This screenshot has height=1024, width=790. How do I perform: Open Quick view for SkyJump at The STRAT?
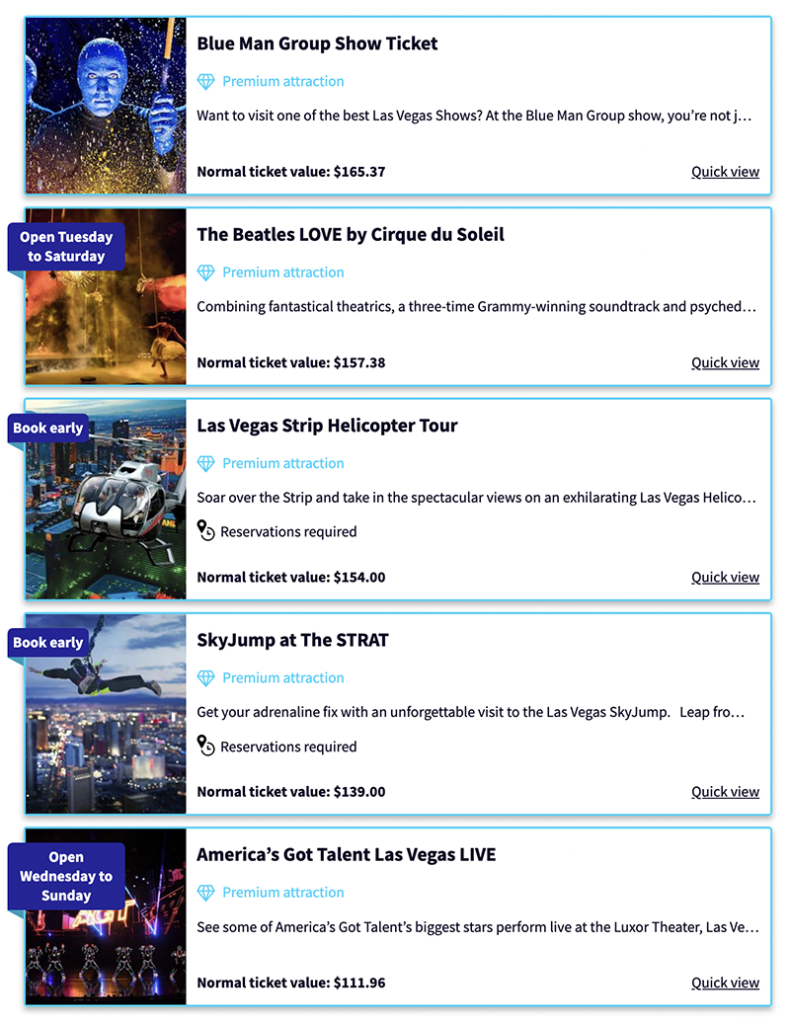click(725, 792)
